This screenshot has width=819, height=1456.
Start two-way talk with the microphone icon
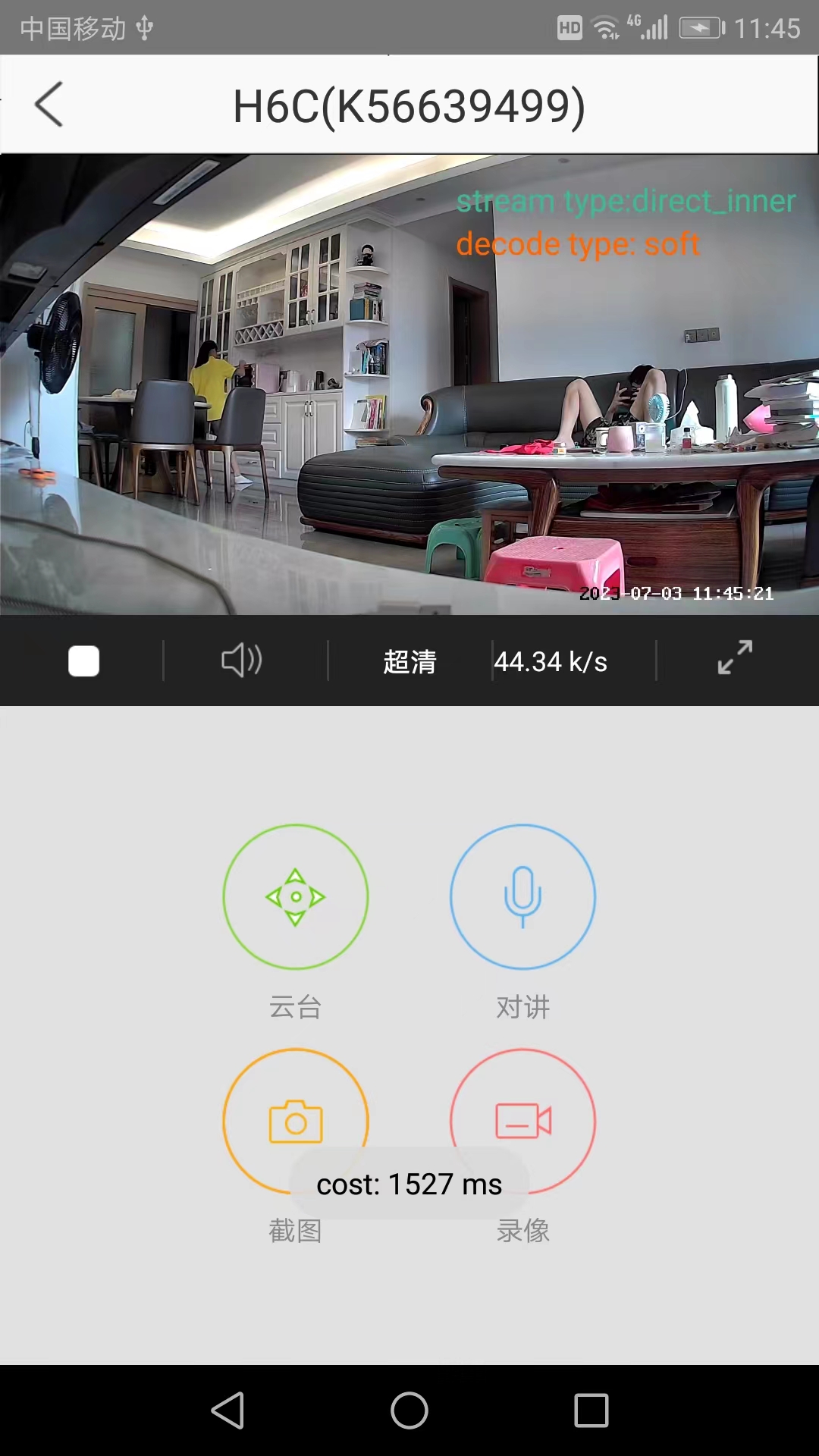[x=522, y=897]
